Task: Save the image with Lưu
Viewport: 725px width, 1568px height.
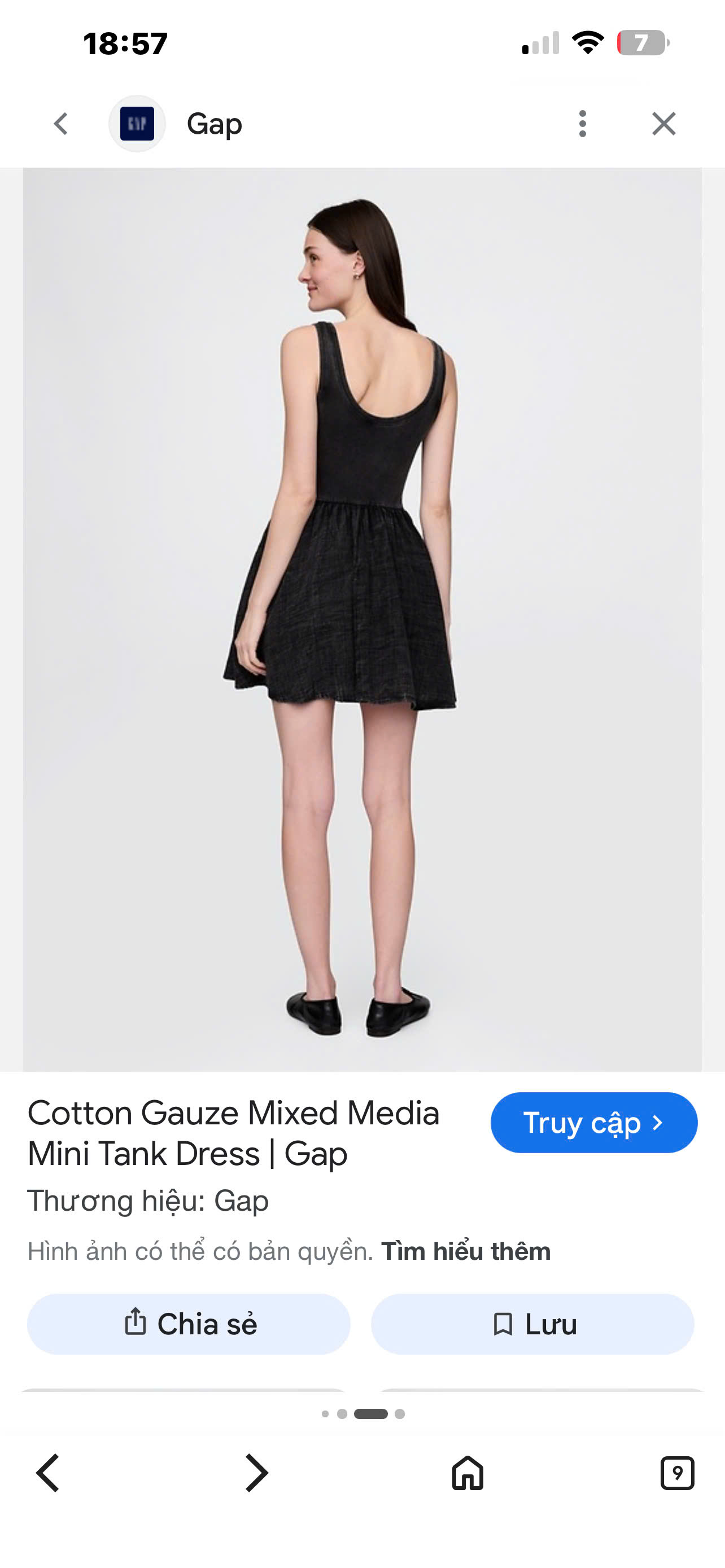Action: click(532, 1323)
